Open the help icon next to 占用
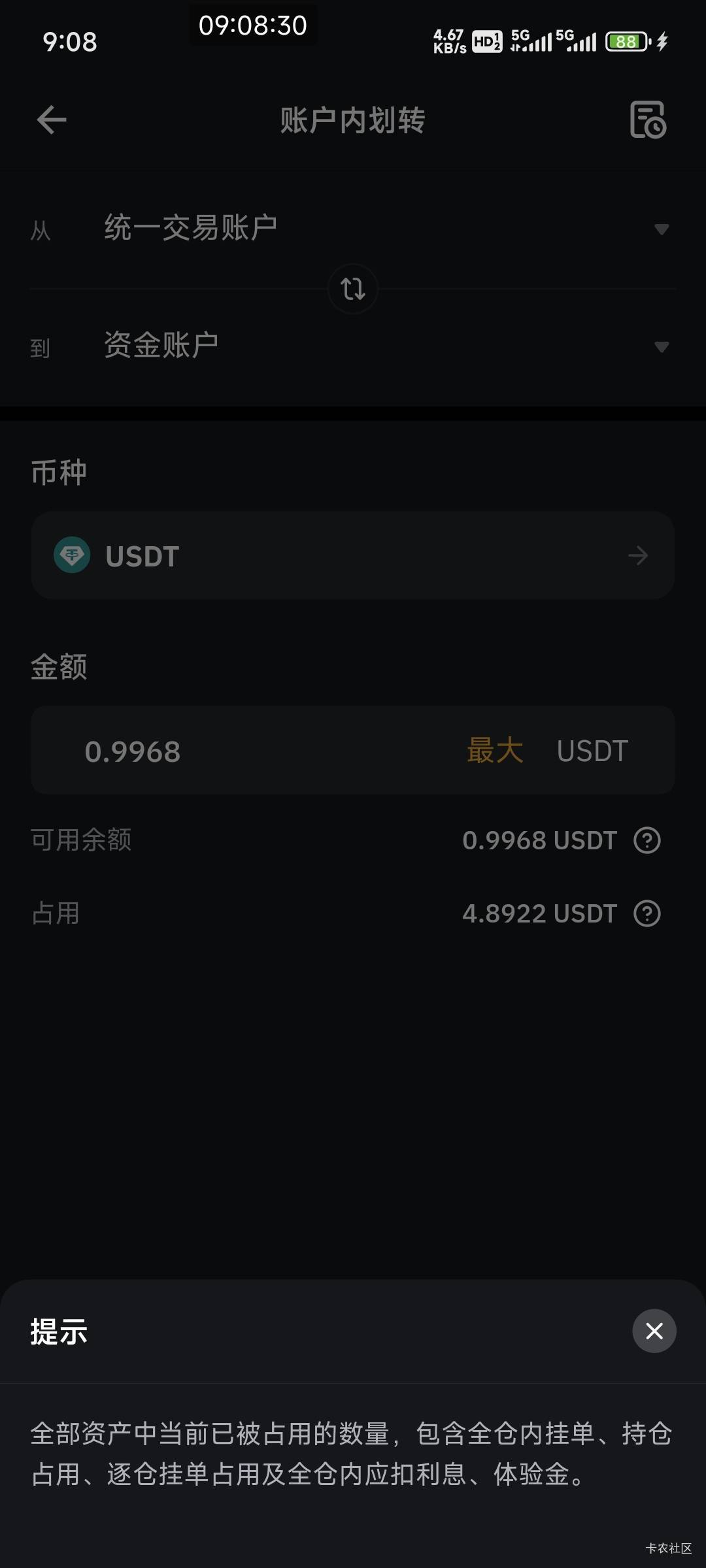Screen dimensions: 706x1568 click(x=647, y=913)
